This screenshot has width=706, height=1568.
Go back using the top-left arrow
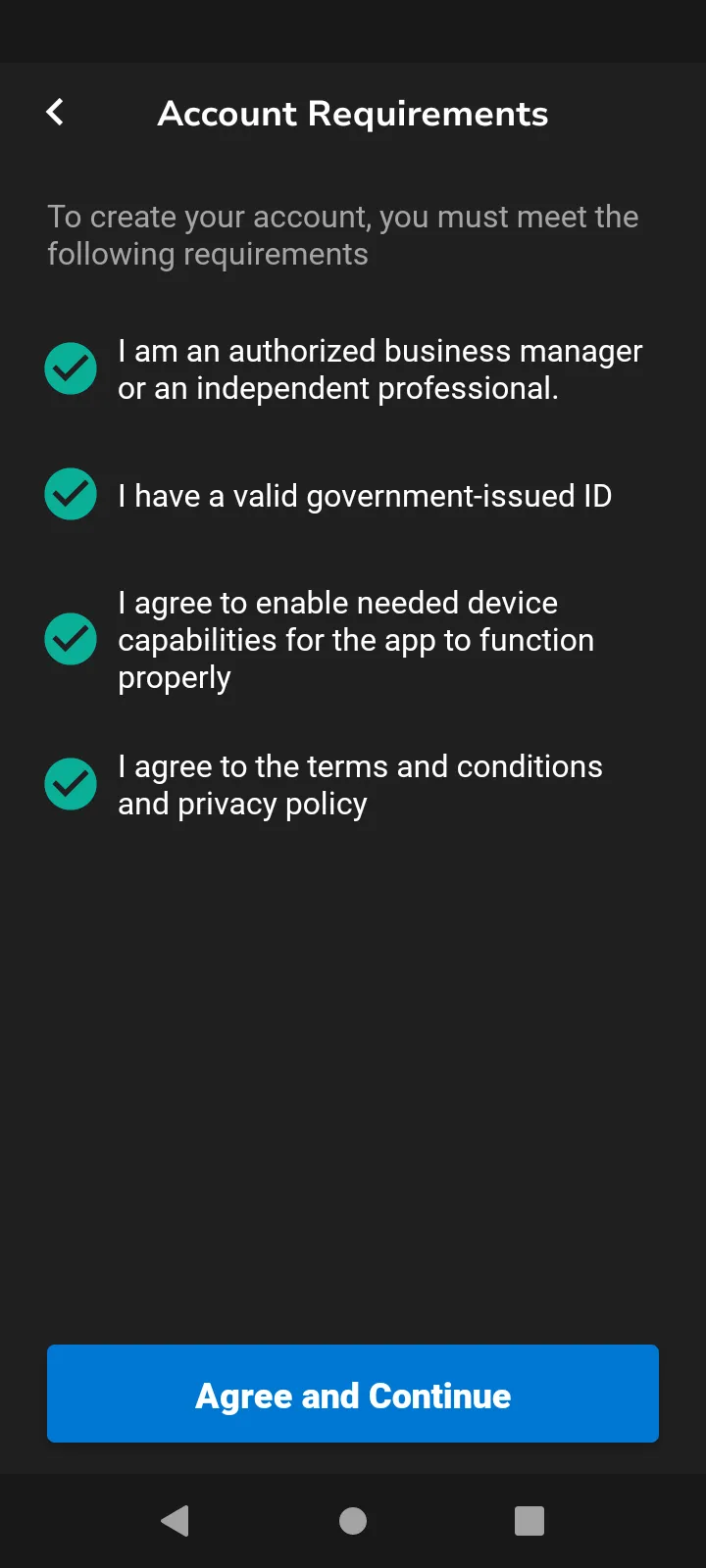[x=55, y=113]
